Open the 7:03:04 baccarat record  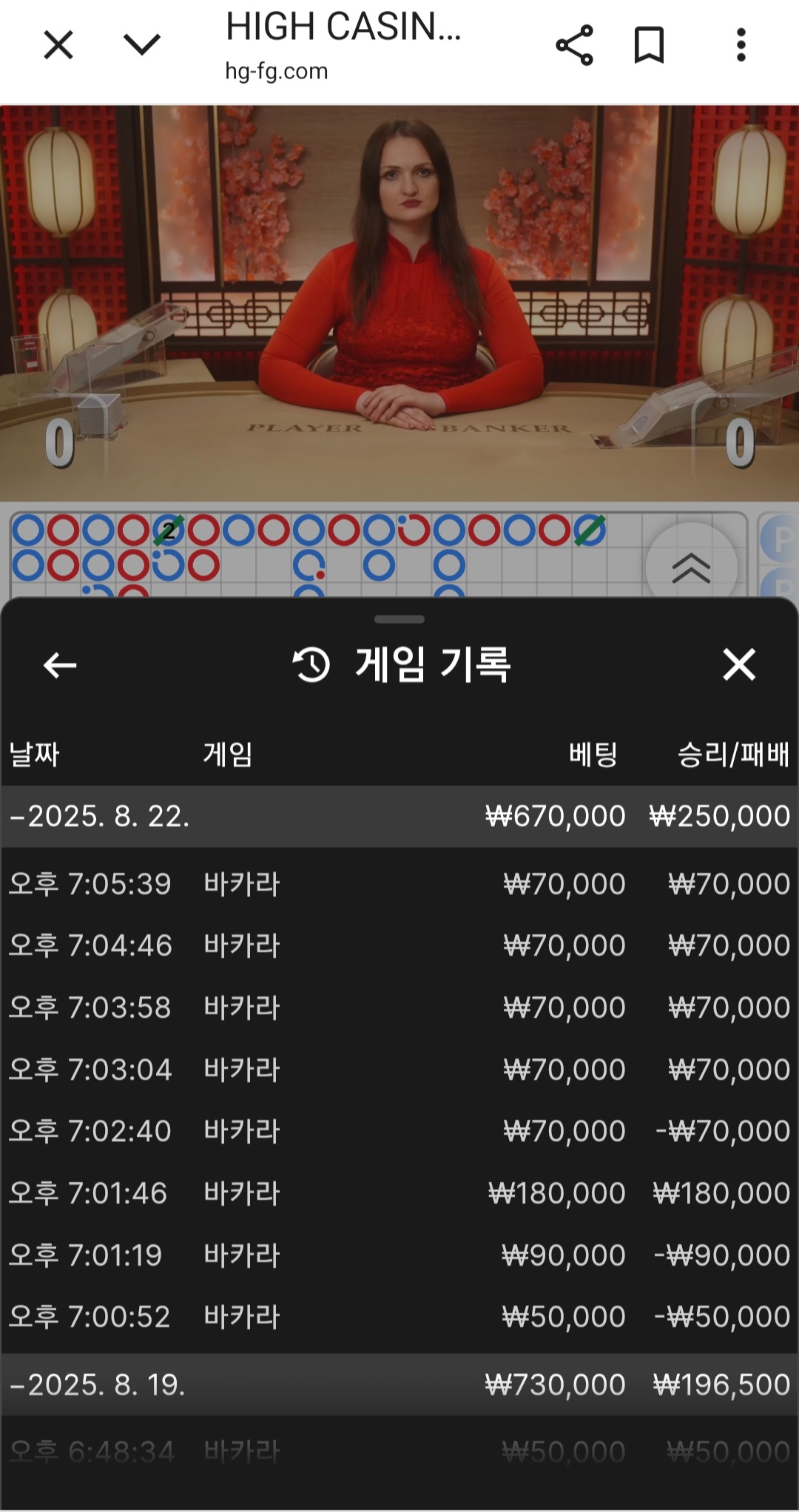(399, 1070)
